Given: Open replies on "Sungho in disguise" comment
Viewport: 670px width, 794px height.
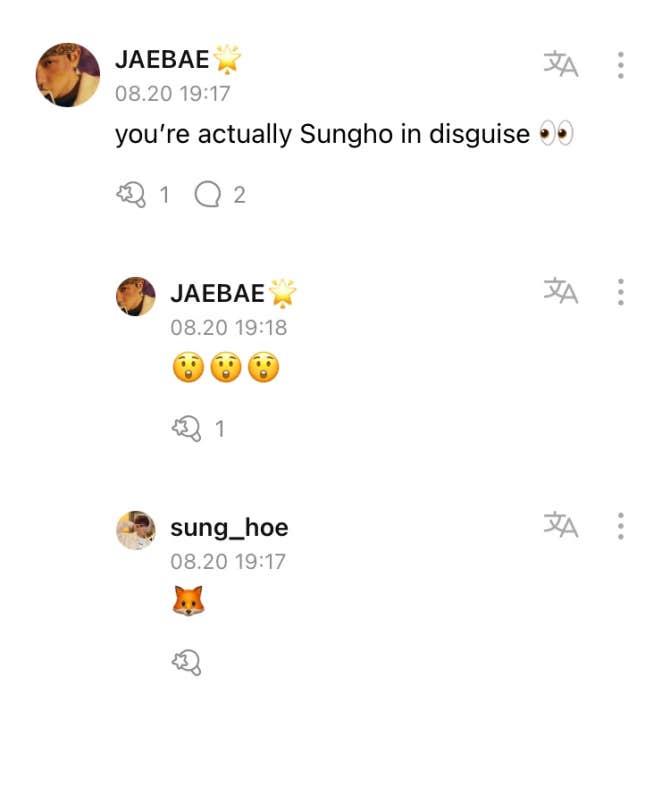Looking at the screenshot, I should pos(208,194).
